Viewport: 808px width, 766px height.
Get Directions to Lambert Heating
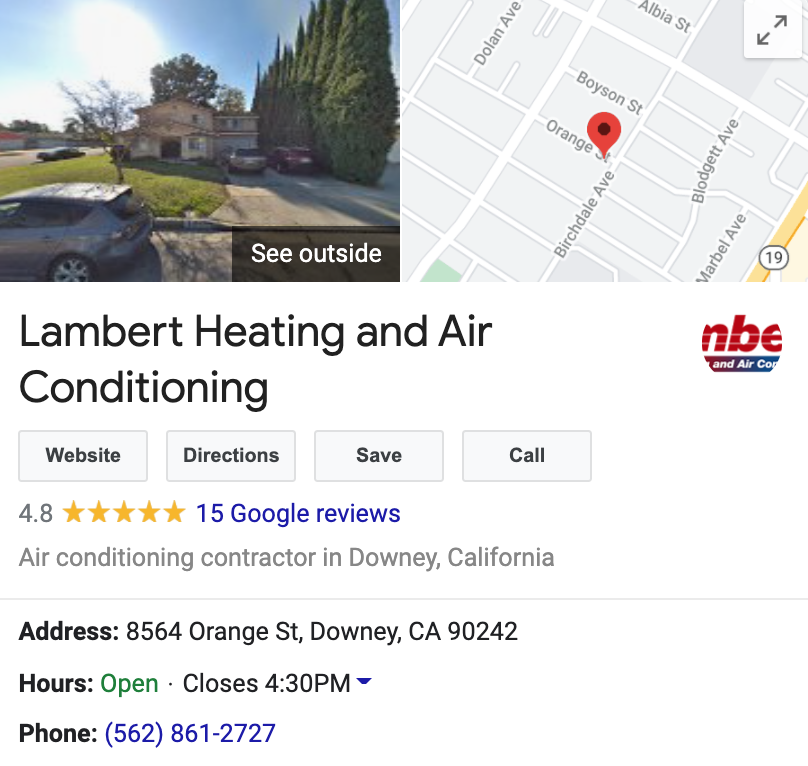(x=231, y=456)
